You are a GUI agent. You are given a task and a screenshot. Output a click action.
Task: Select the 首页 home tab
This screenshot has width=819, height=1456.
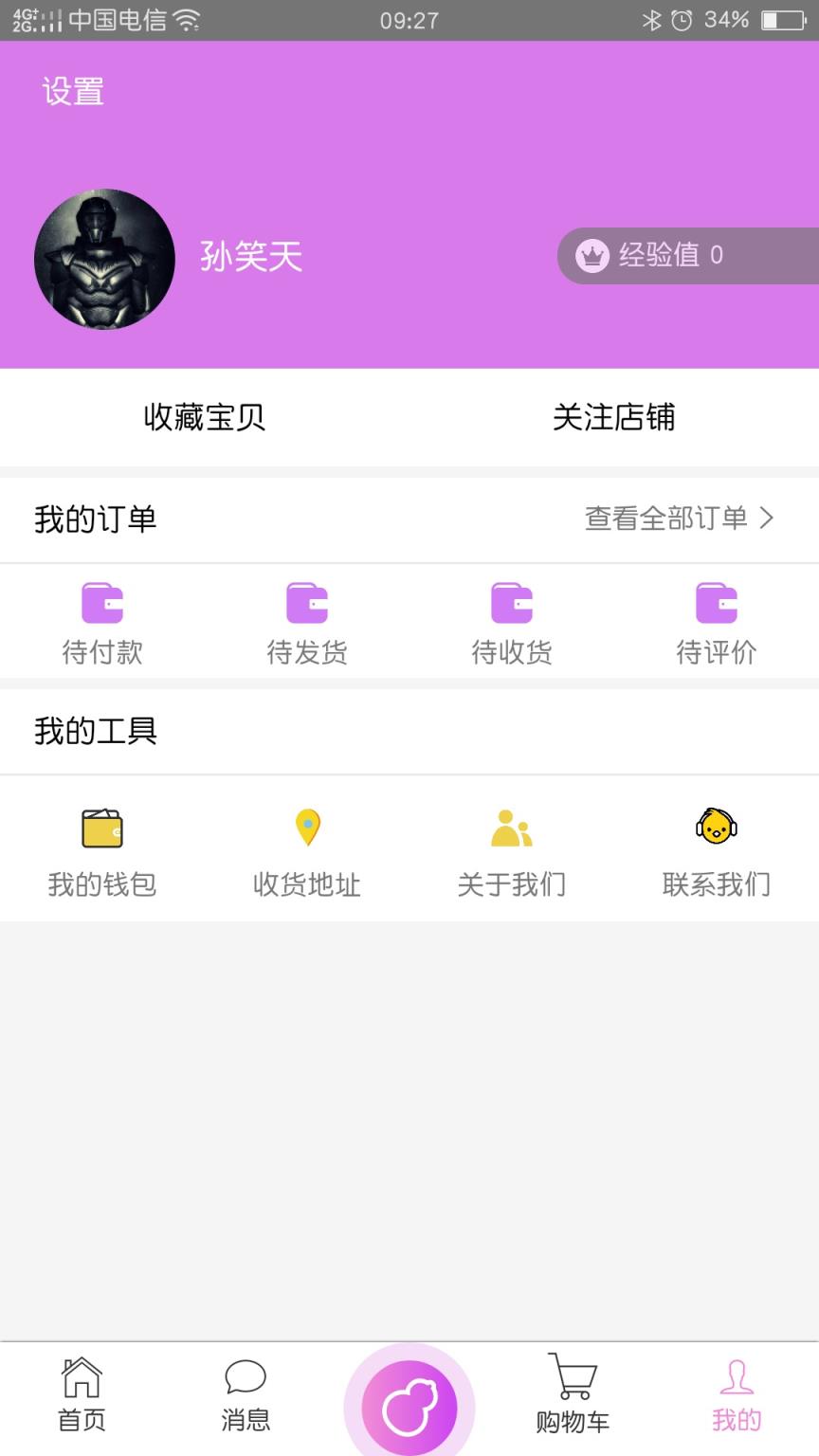pos(82,1395)
